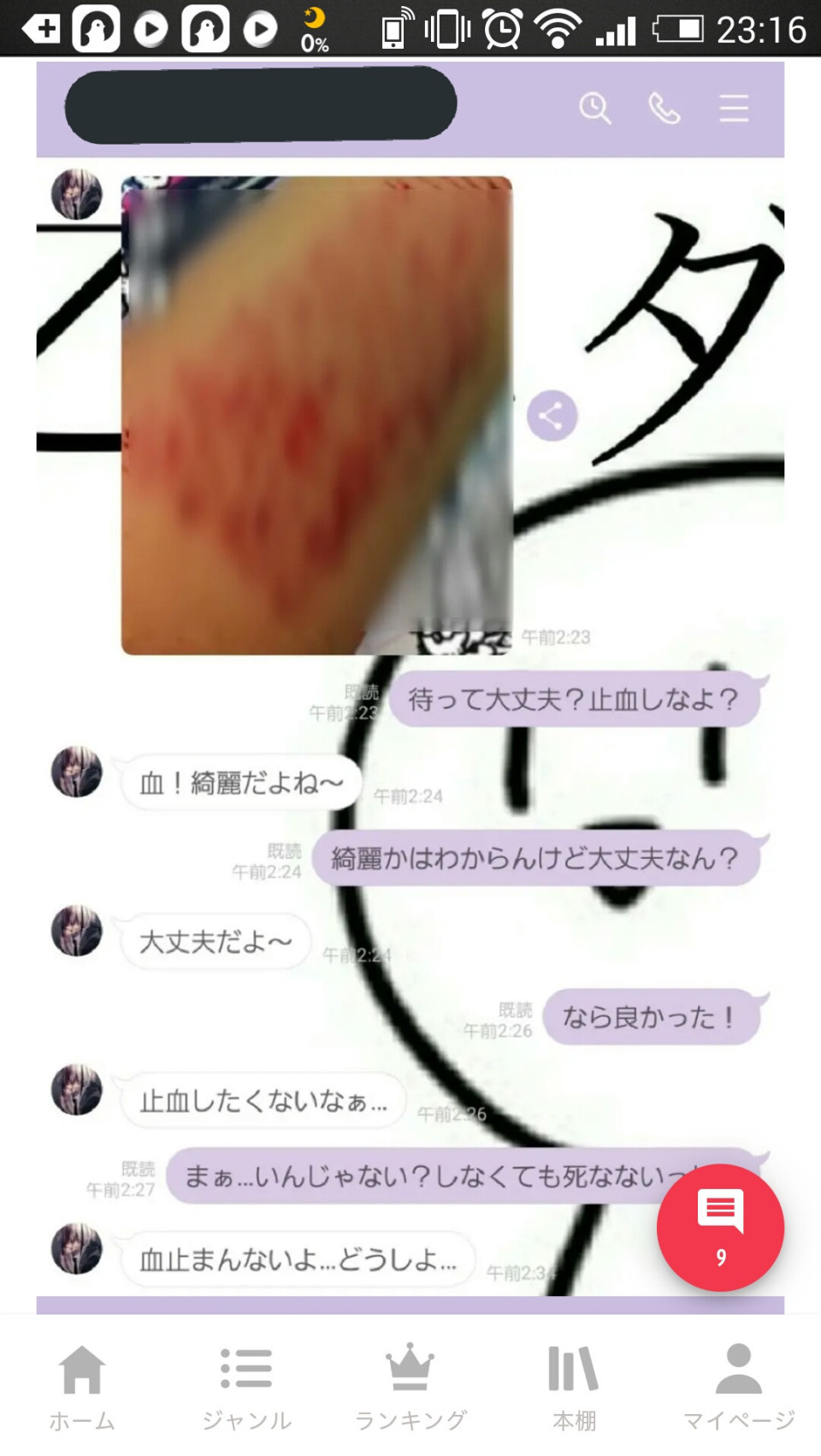The image size is (821, 1456).
Task: Open マイページ in bottom navigation
Action: coord(738,1386)
